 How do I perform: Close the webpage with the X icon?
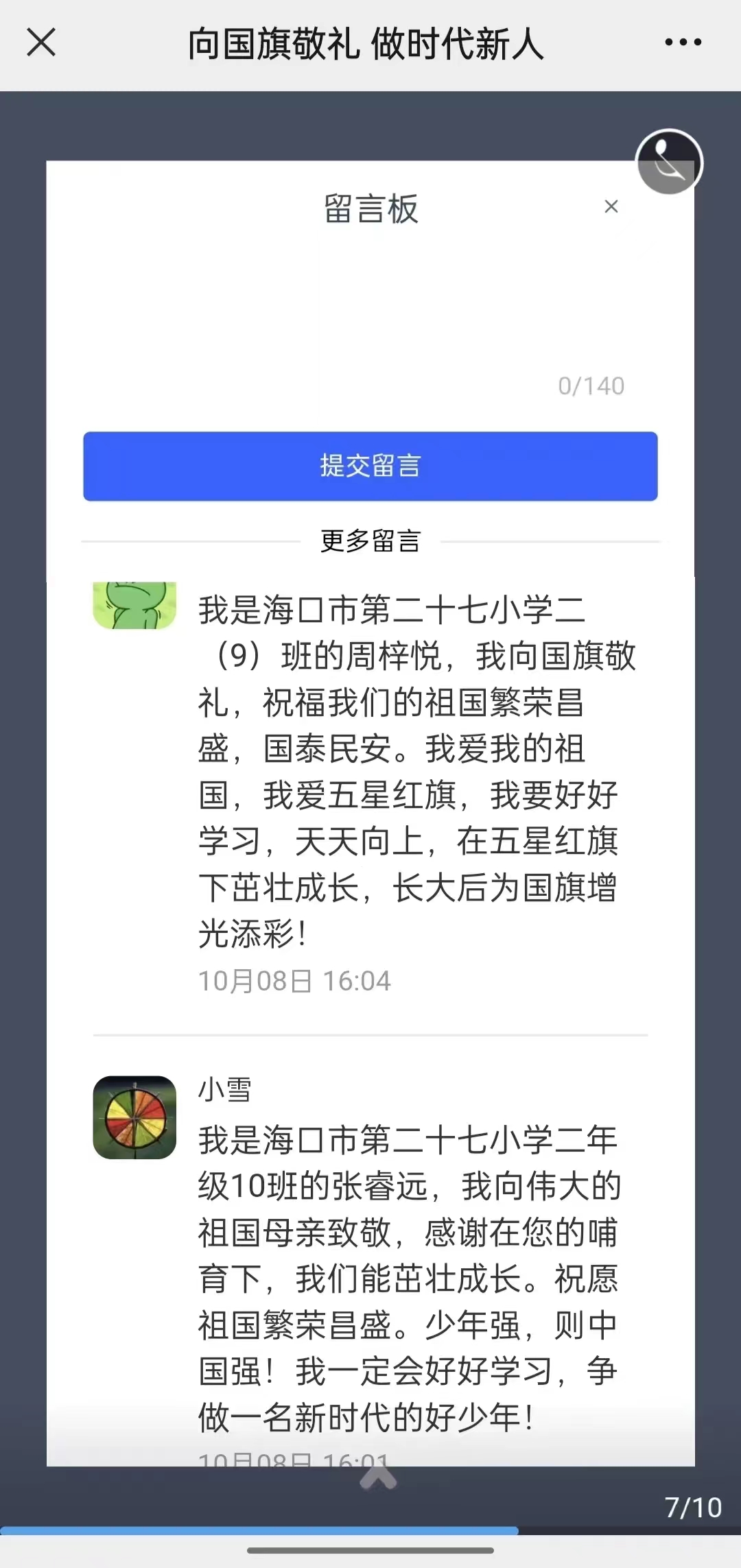click(x=41, y=43)
